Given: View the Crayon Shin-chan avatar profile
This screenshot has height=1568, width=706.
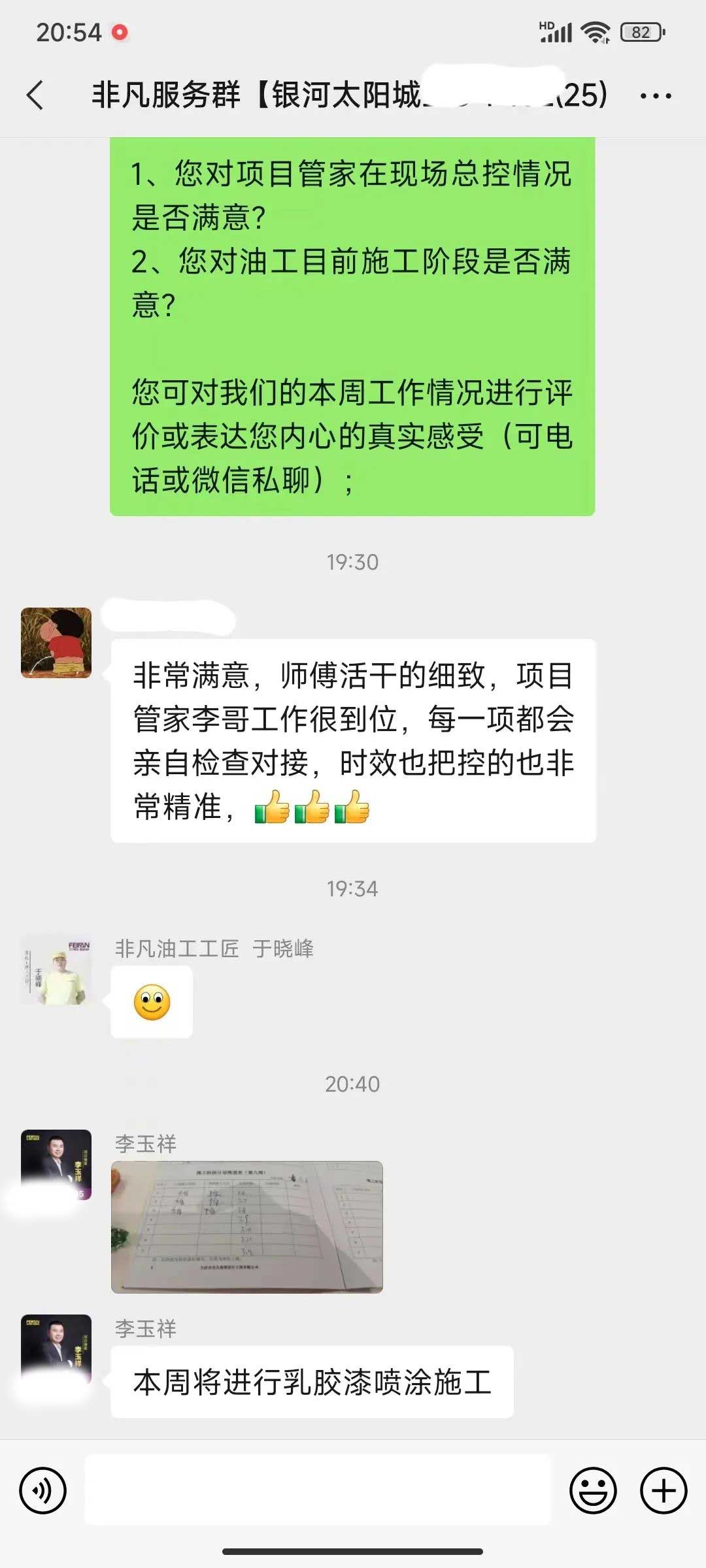Looking at the screenshot, I should pos(56,643).
